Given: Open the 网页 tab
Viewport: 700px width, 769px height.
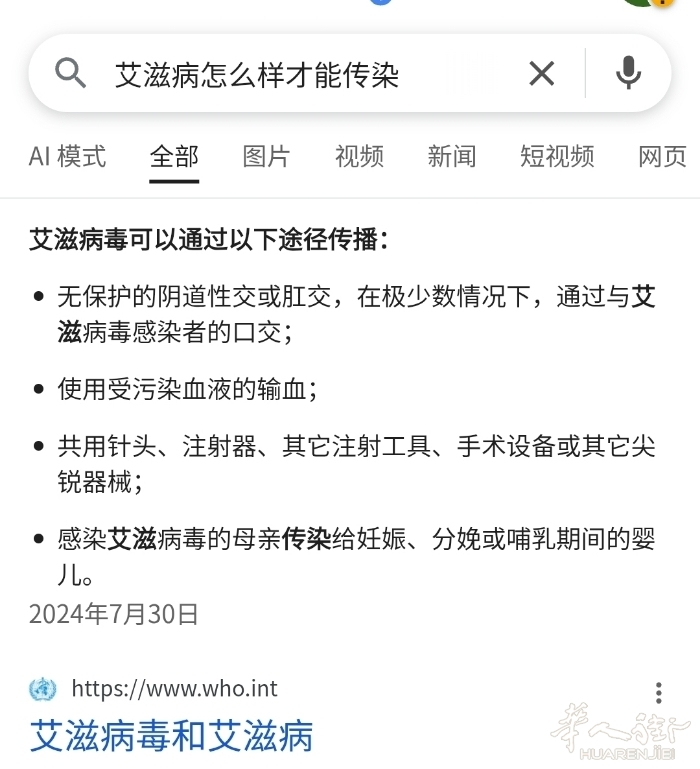Looking at the screenshot, I should tap(662, 156).
